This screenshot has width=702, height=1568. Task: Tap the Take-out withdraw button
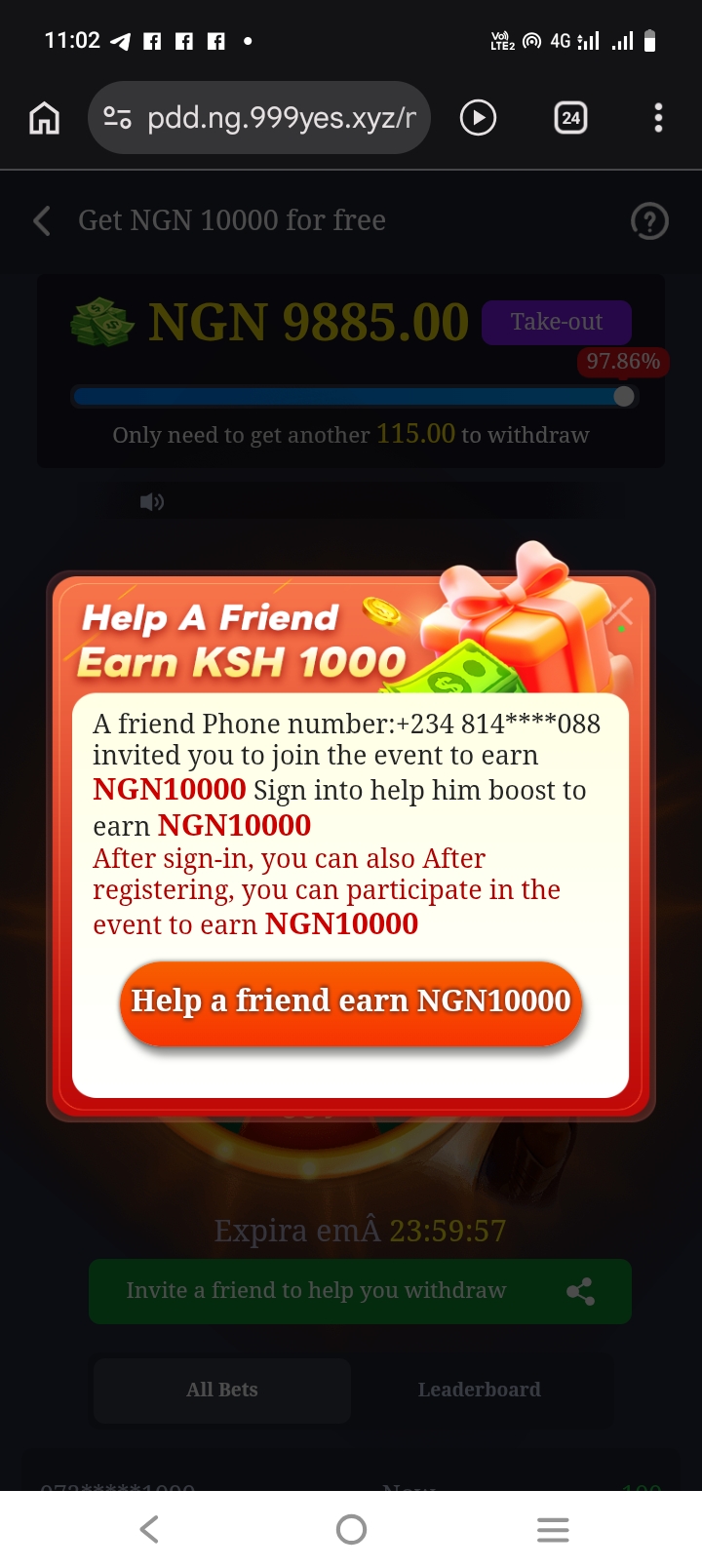[x=556, y=322]
